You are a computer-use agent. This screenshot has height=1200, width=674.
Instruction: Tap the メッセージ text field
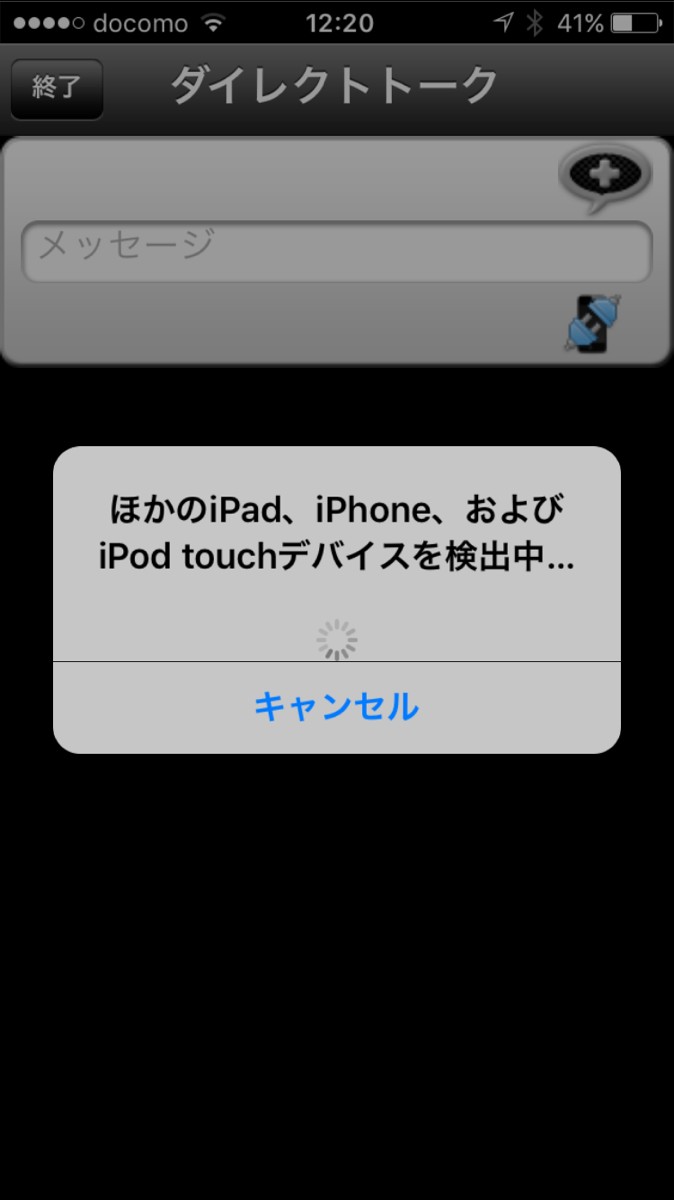point(336,250)
